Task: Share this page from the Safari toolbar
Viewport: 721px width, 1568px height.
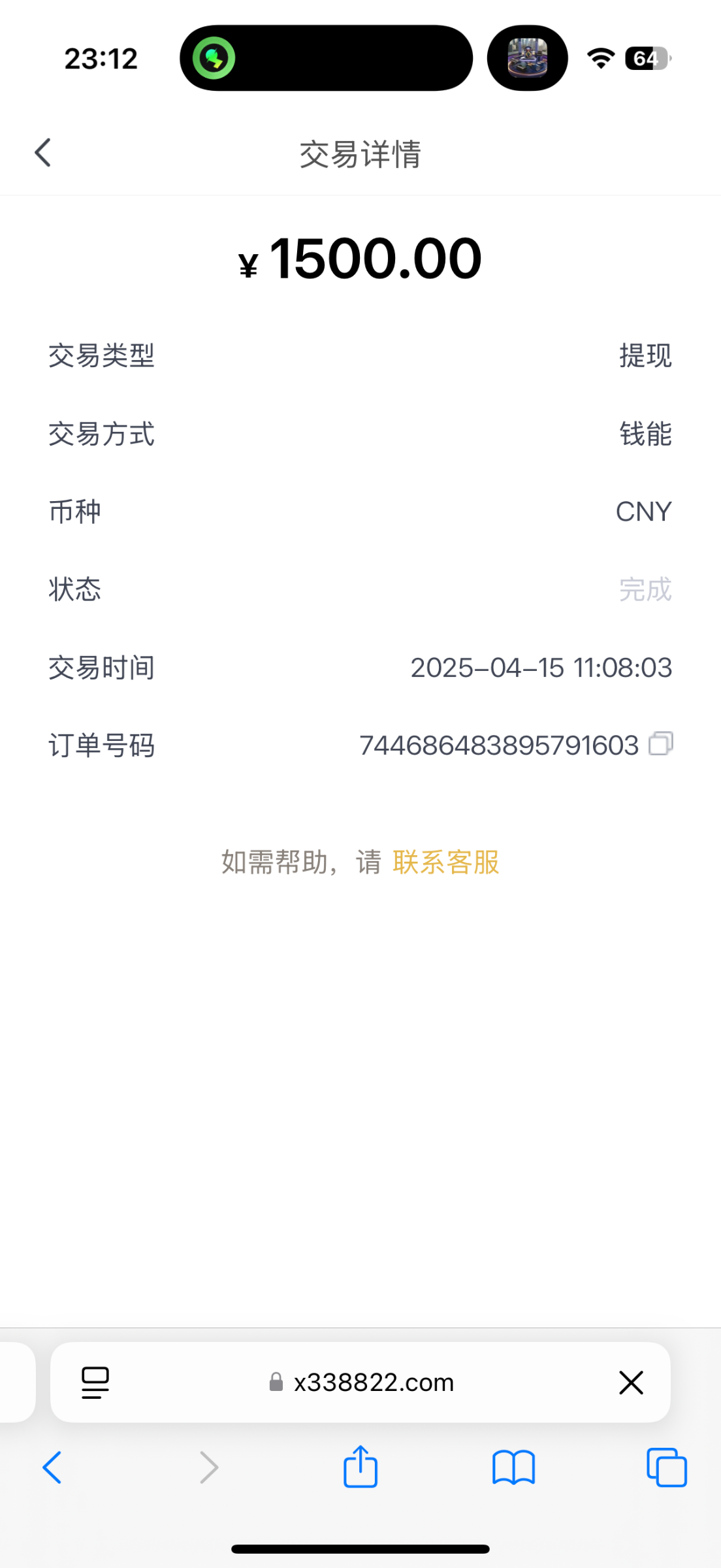Action: tap(360, 1467)
